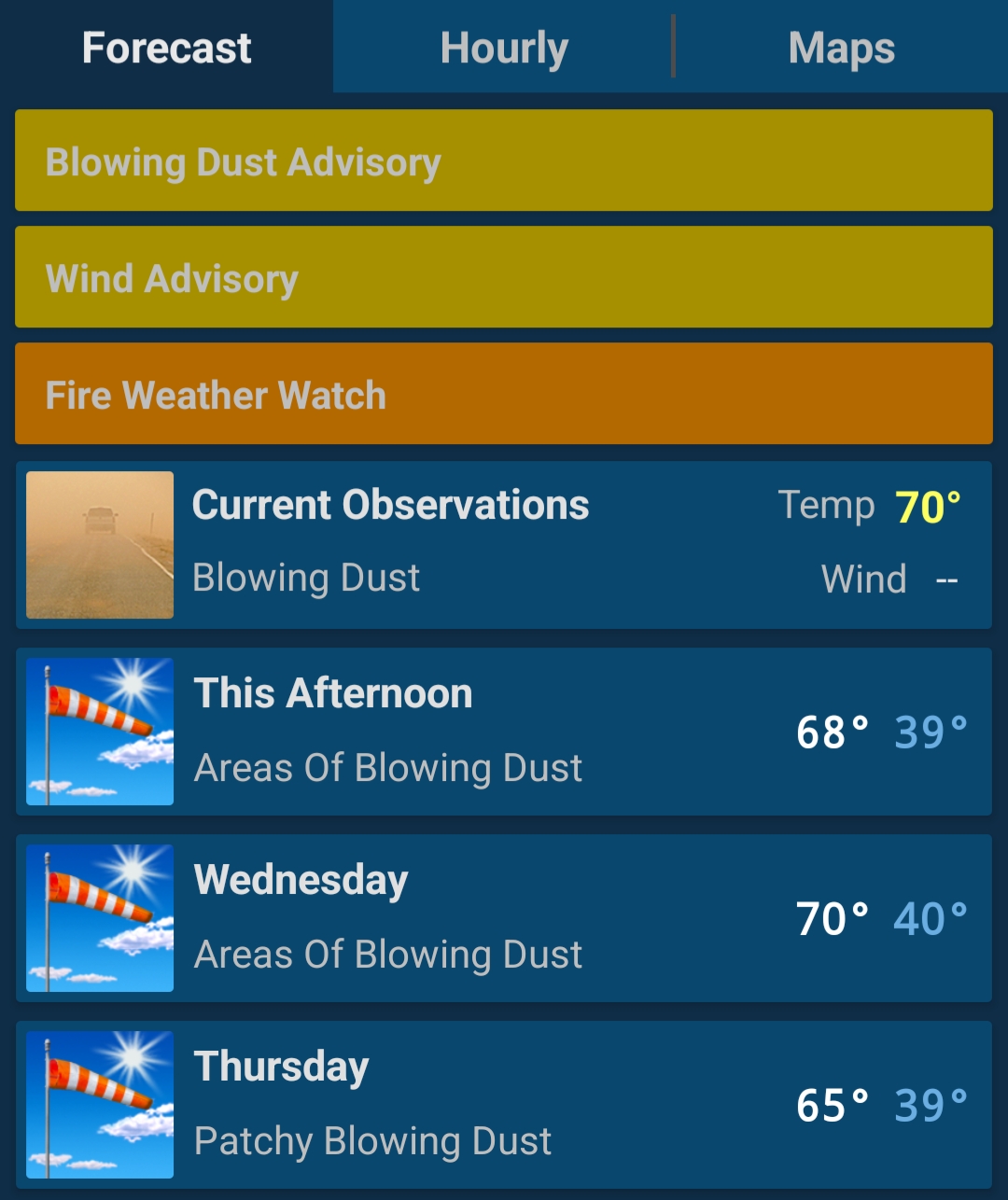The image size is (1008, 1200).
Task: Open Current Observations details
Action: [504, 545]
